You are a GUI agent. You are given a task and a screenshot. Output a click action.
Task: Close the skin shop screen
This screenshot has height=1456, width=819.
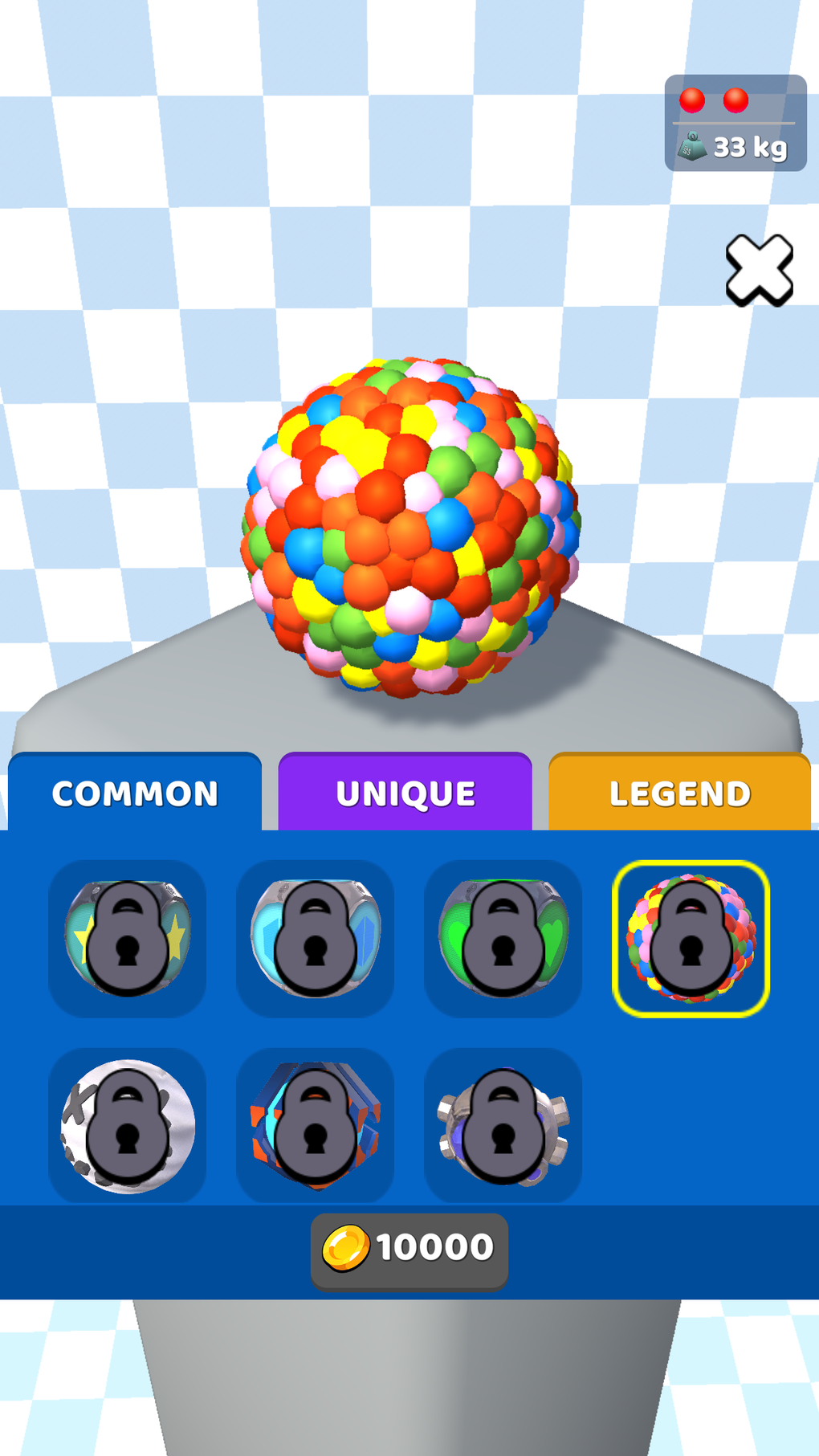[x=759, y=270]
